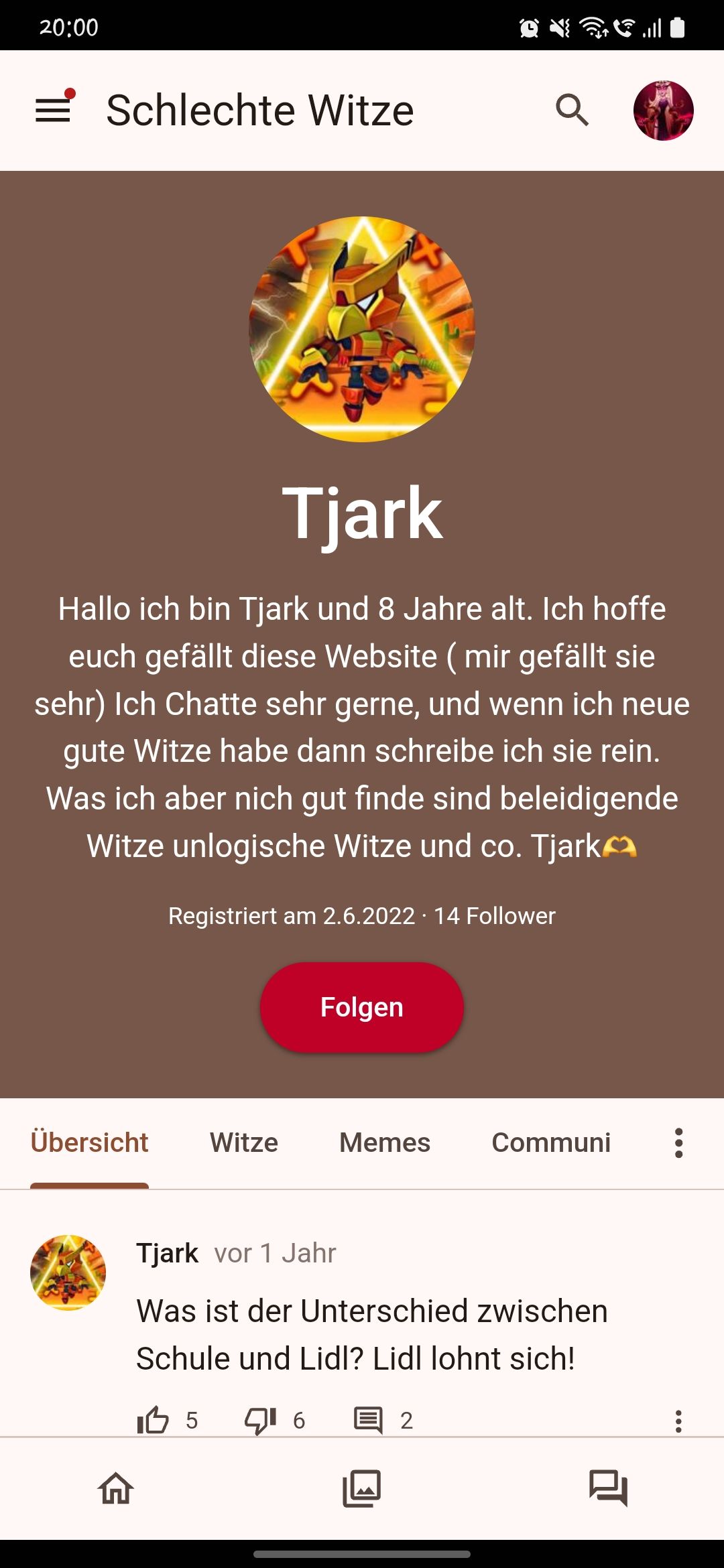Like Tjark's Lidl joke
Screen dimensions: 724x1568
click(154, 1419)
